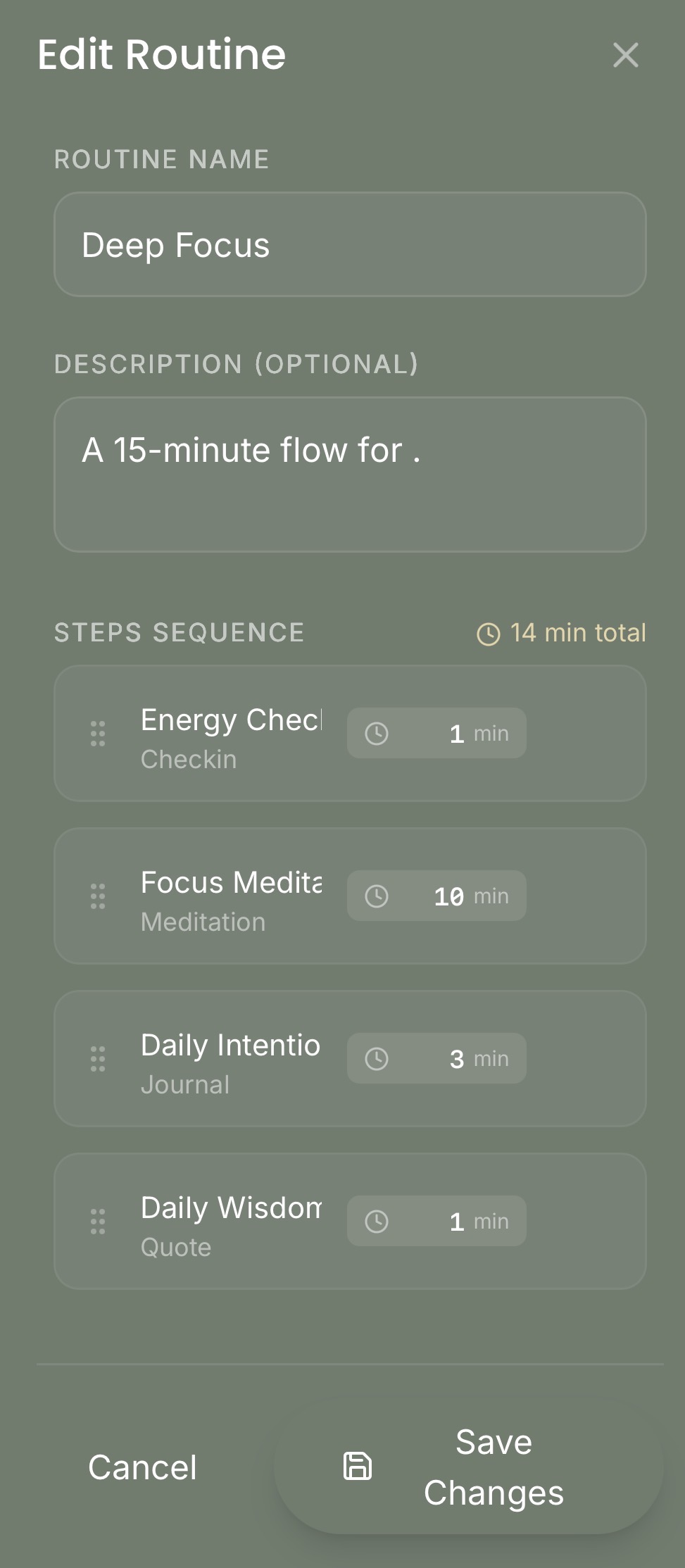Viewport: 685px width, 1568px height.
Task: Save changes to the routine
Action: [x=469, y=1467]
